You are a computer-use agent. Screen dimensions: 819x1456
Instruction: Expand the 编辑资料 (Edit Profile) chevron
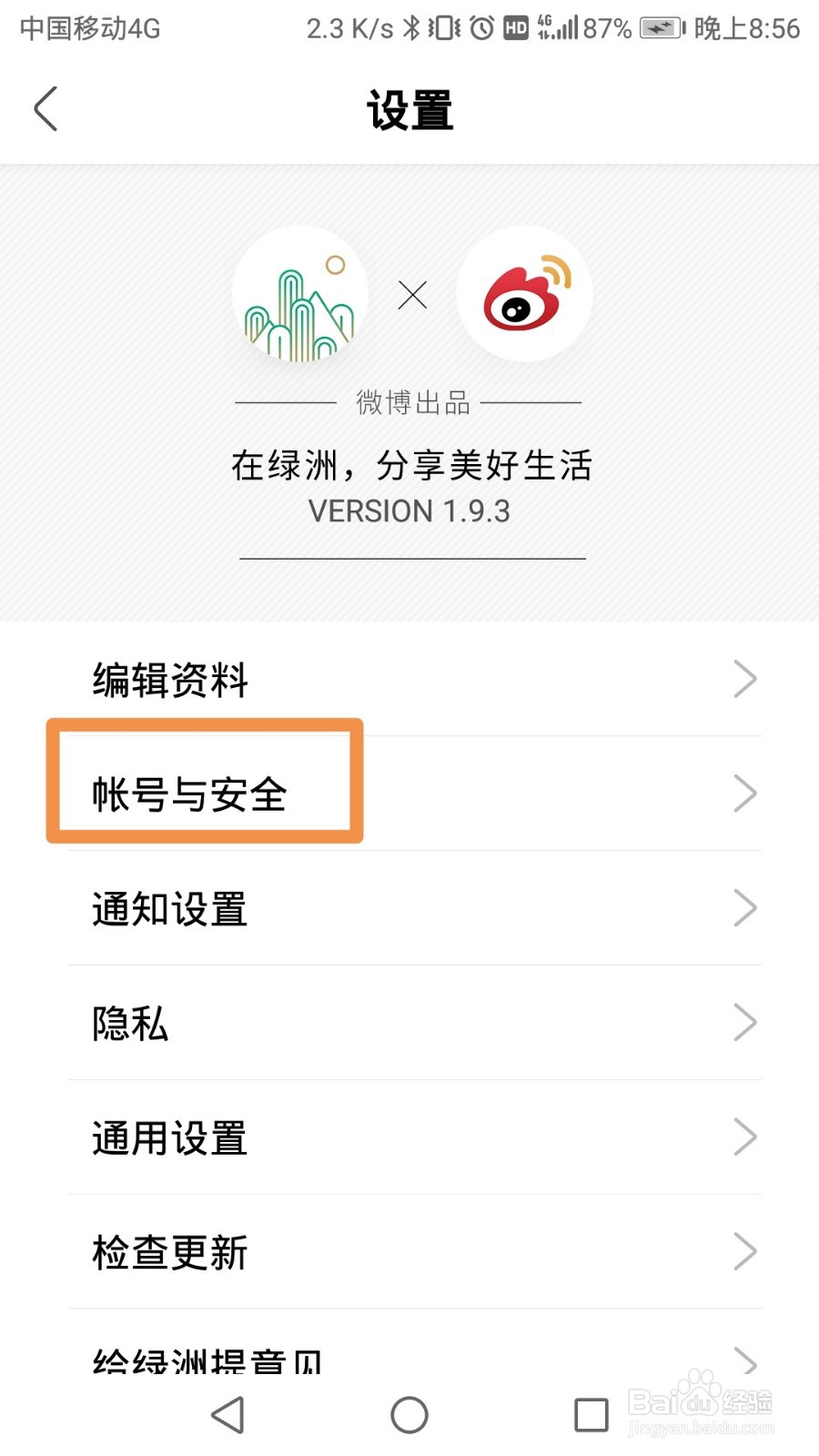click(744, 678)
